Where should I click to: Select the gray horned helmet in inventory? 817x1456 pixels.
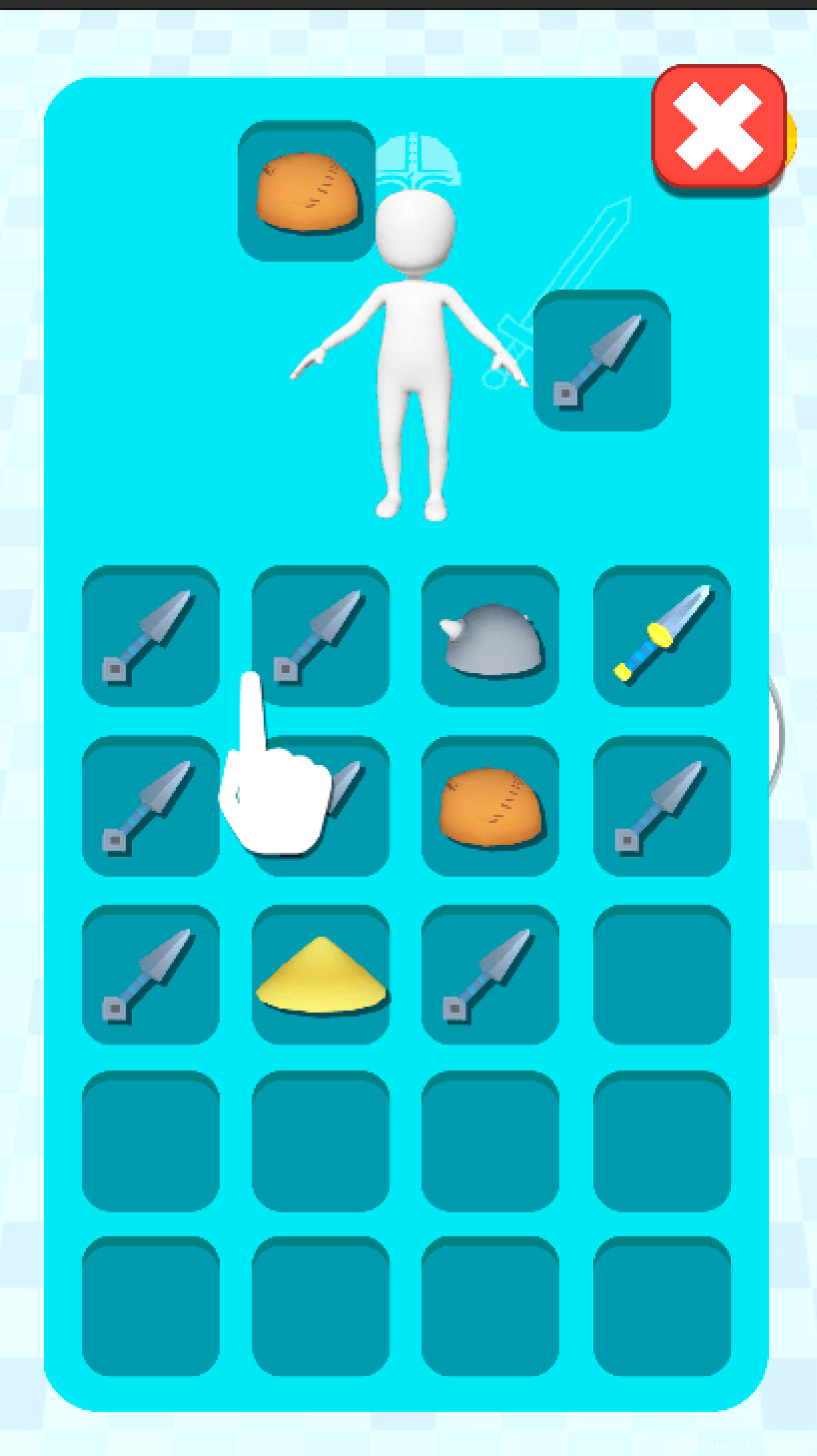pos(490,635)
